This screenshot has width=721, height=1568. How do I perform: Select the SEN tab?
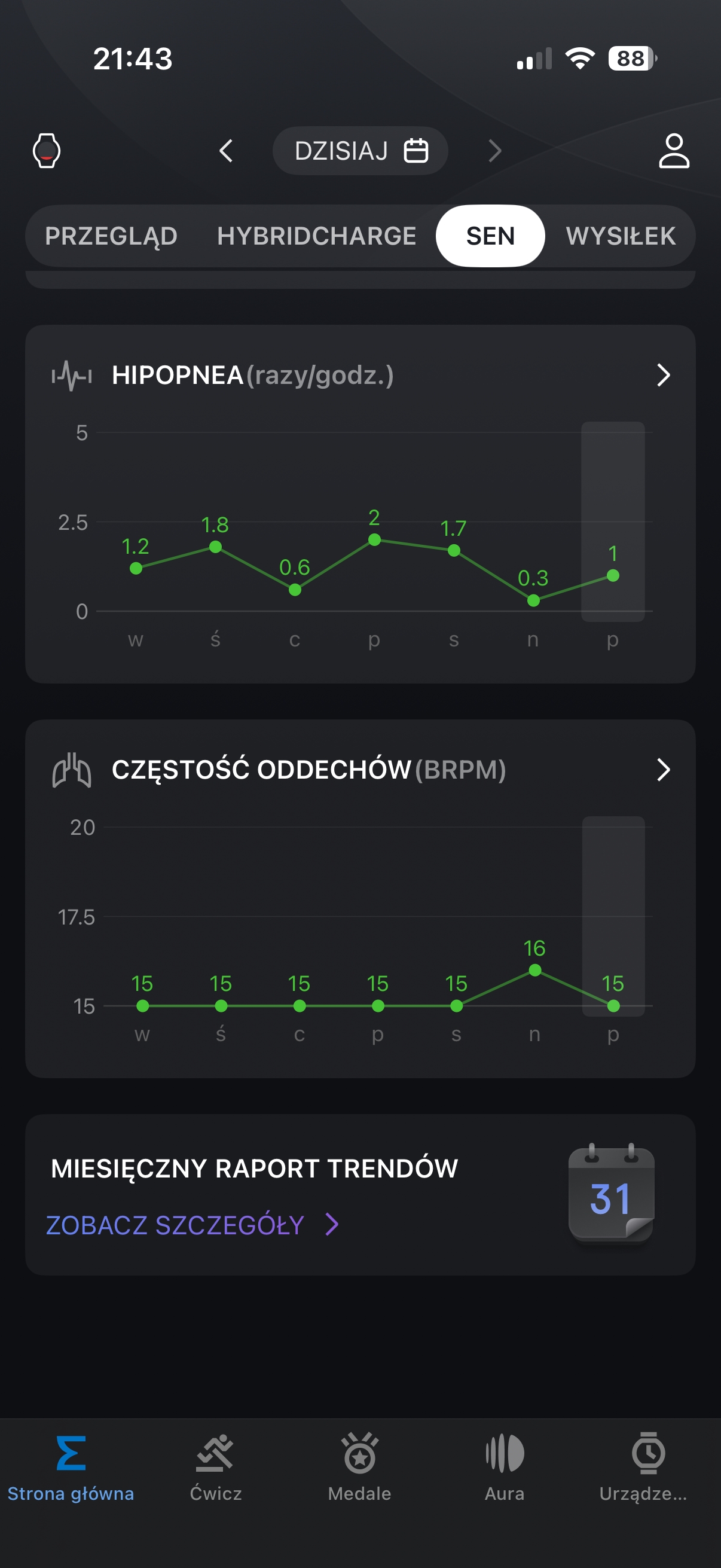point(490,236)
